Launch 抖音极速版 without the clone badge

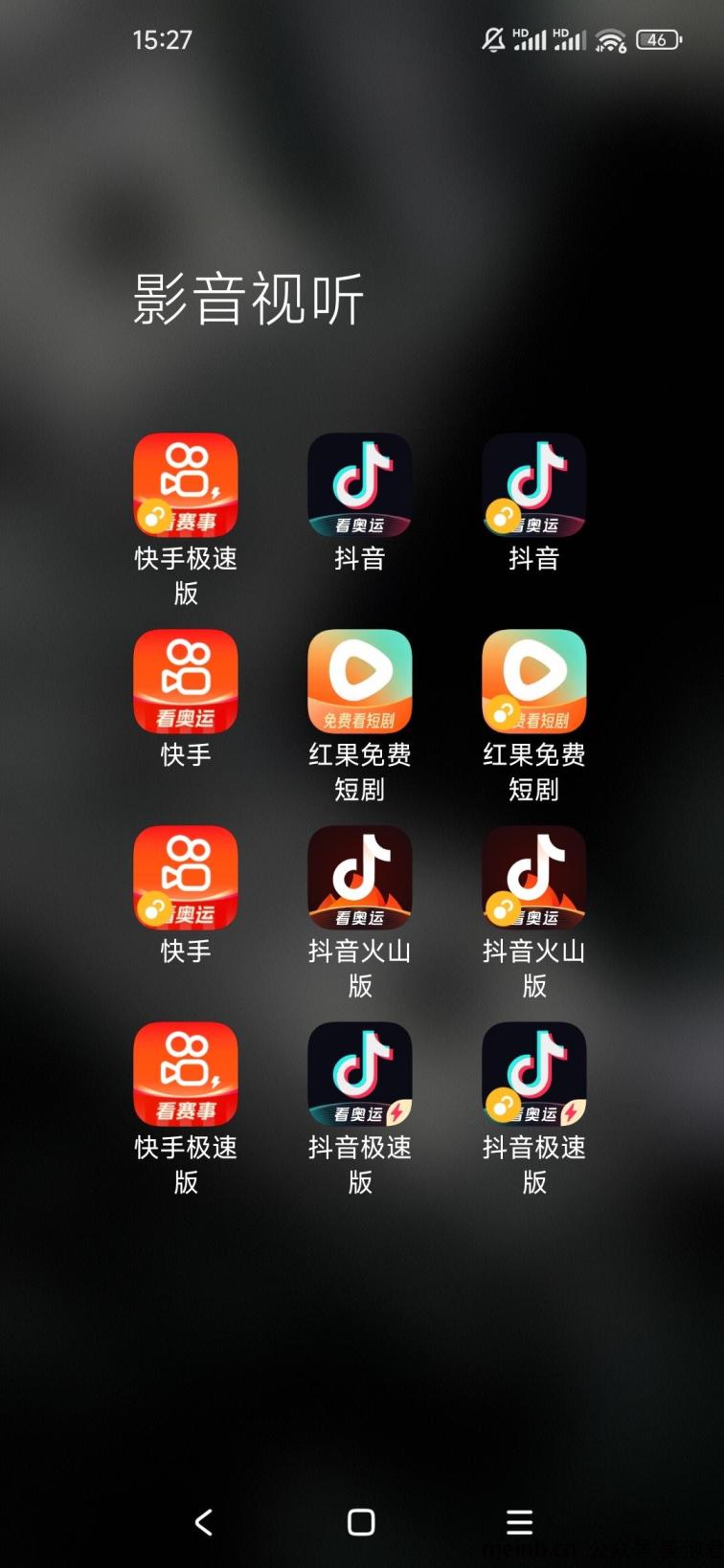[360, 1074]
